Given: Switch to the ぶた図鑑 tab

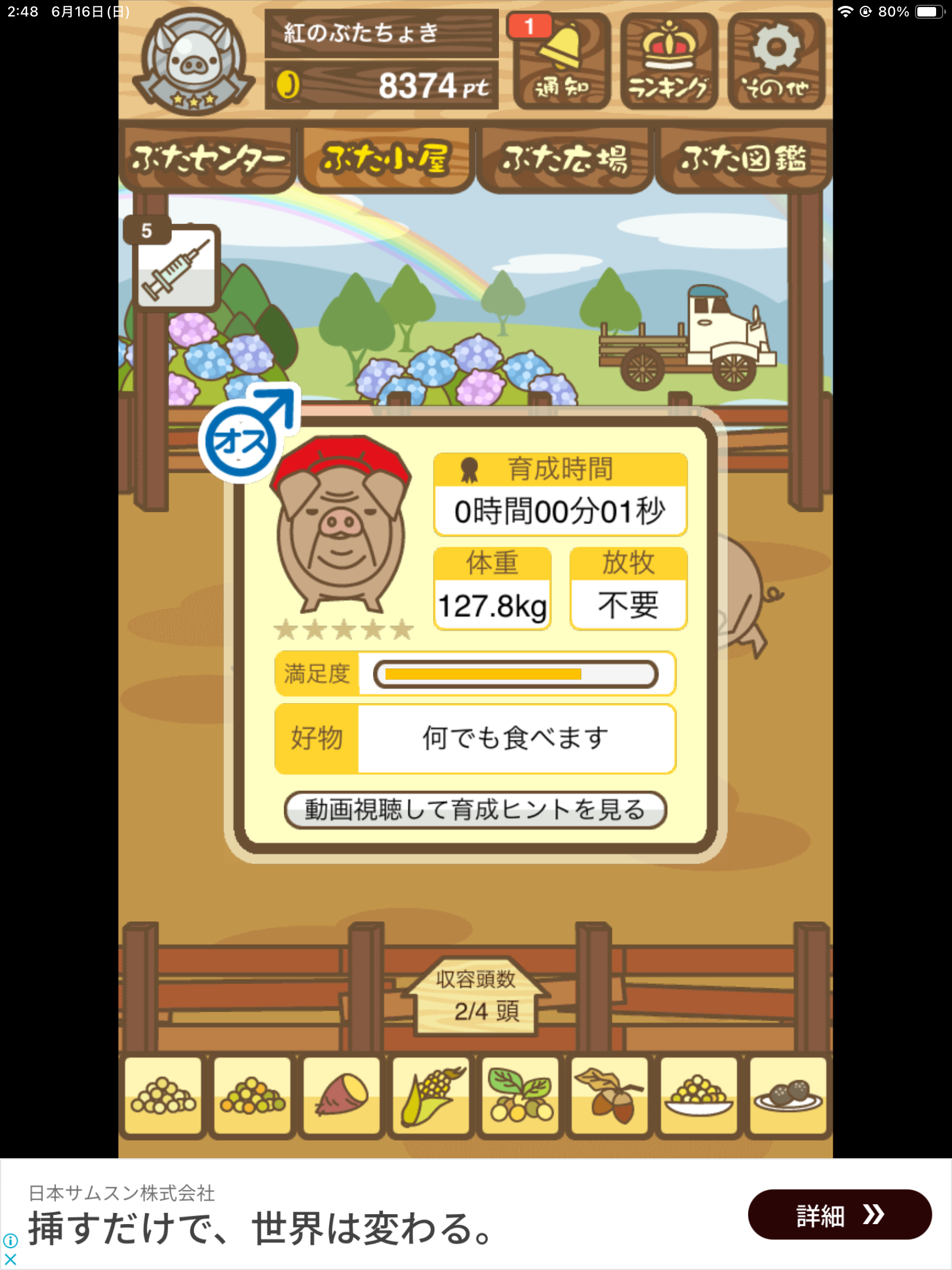Looking at the screenshot, I should 743,159.
